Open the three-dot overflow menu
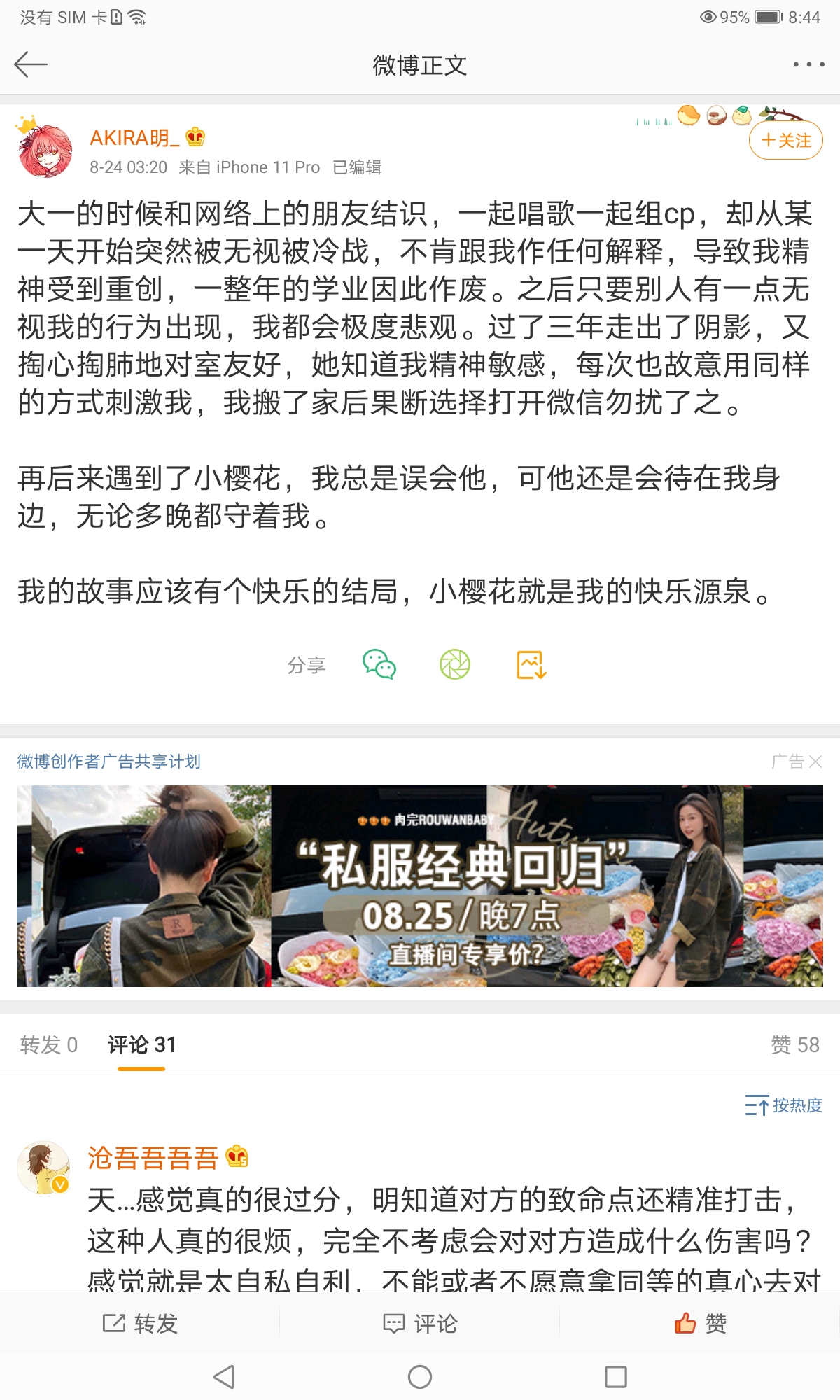Viewport: 840px width, 1400px height. point(808,64)
